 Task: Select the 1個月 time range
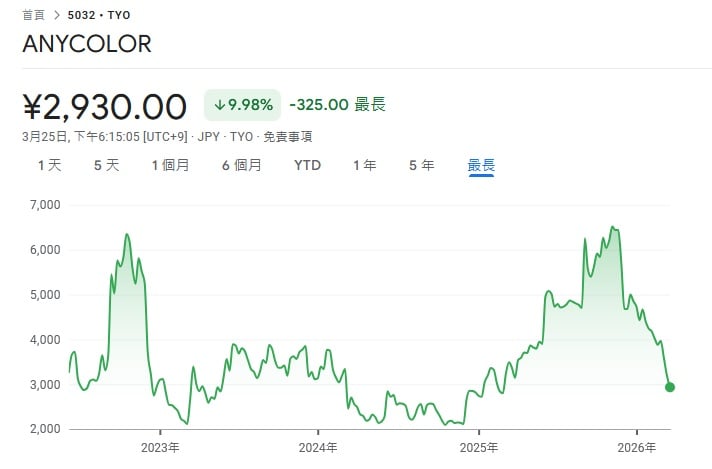[x=170, y=165]
